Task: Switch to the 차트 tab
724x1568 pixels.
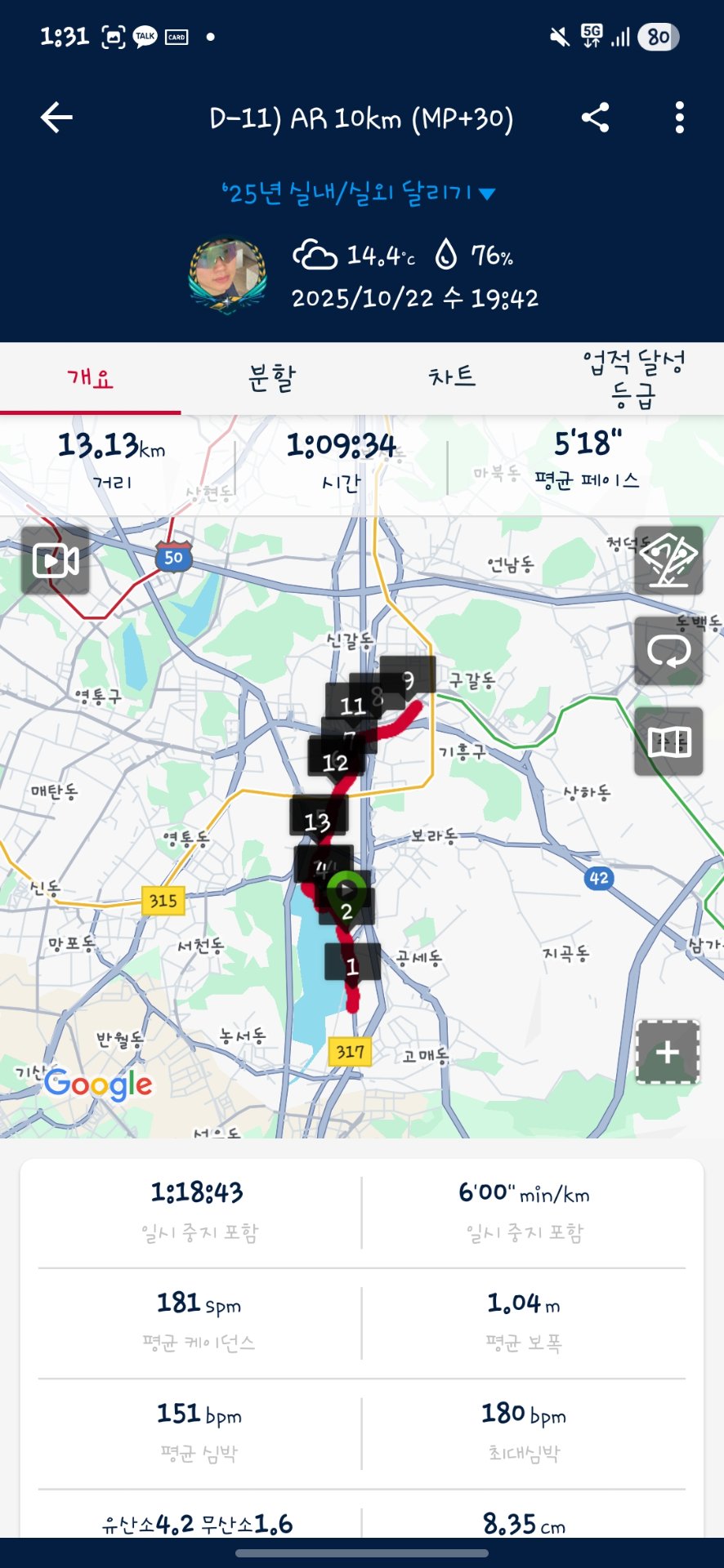Action: (452, 377)
